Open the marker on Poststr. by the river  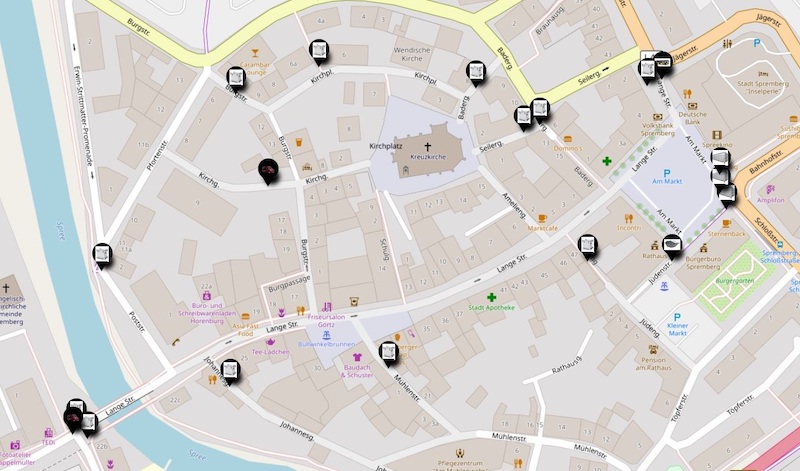pos(102,254)
